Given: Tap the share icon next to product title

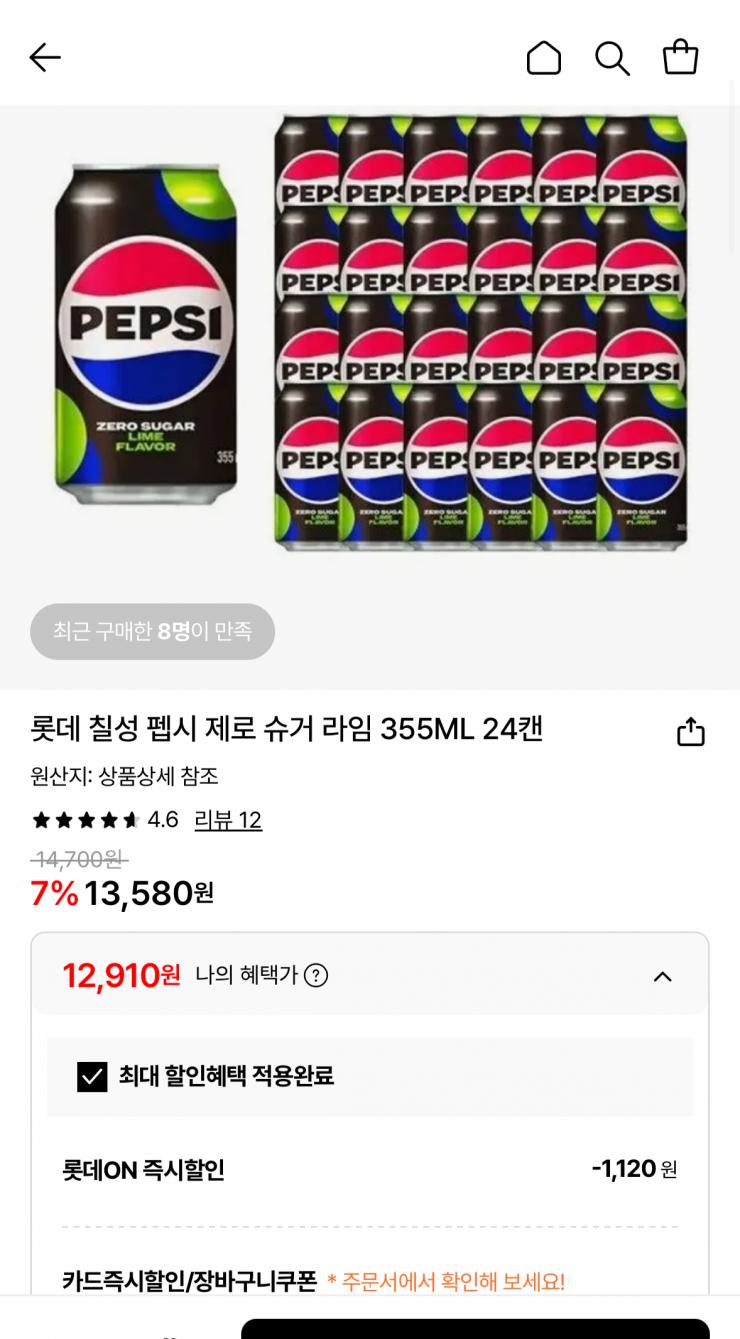Looking at the screenshot, I should click(690, 731).
